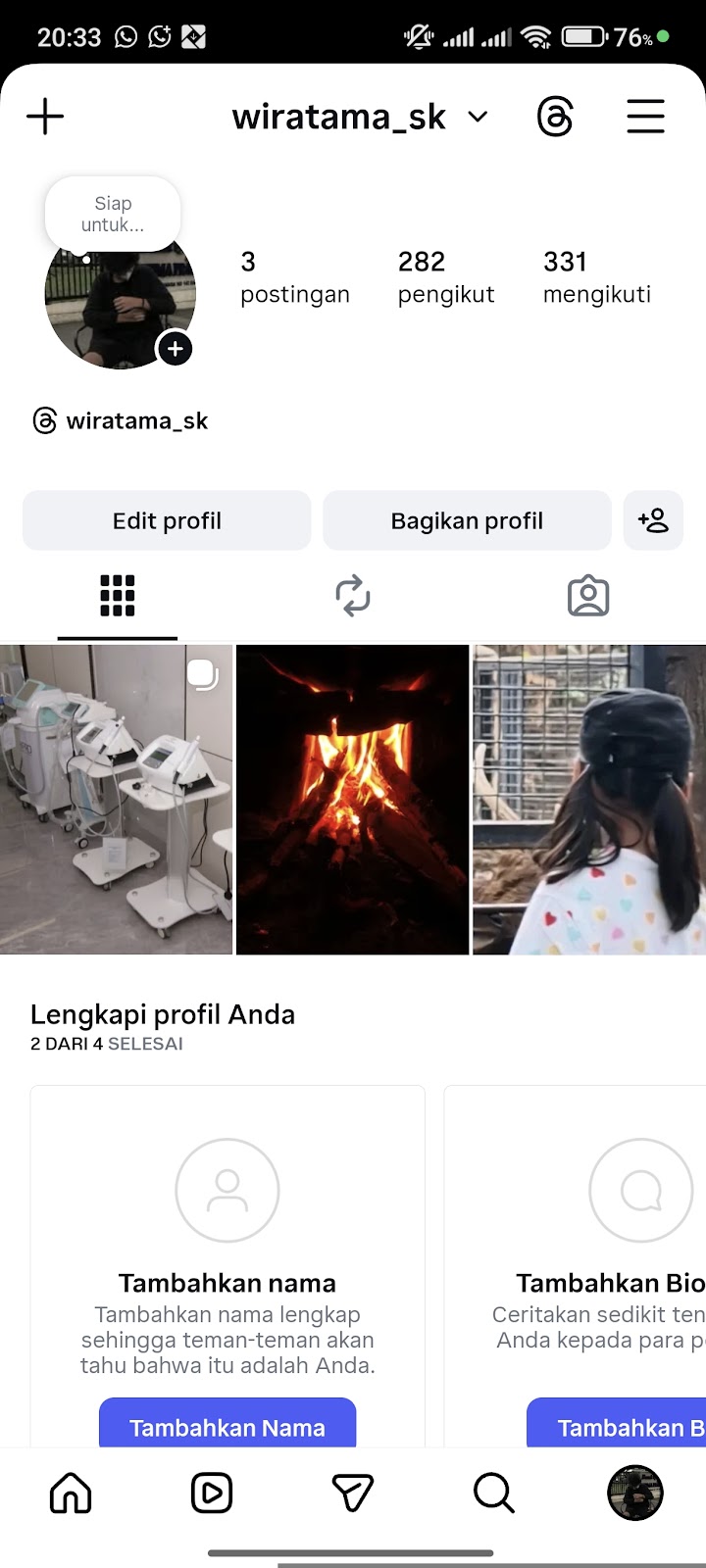Open the campfire post
Viewport: 706px width, 1568px height.
(x=353, y=799)
